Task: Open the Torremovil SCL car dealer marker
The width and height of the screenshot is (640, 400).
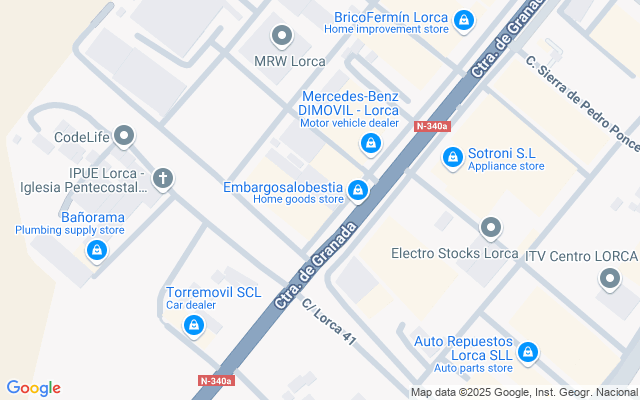Action: pyautogui.click(x=195, y=325)
